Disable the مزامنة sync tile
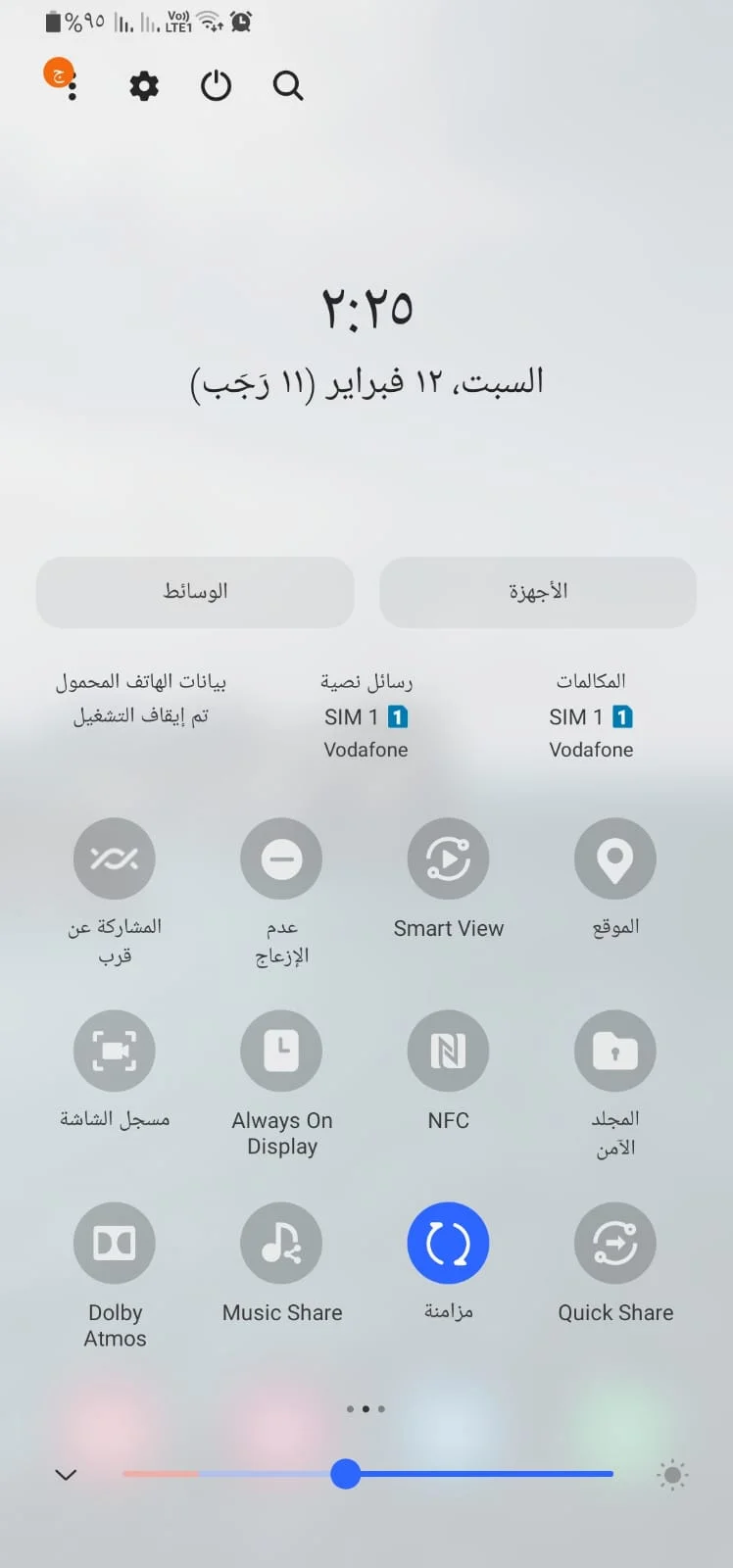 point(448,1243)
